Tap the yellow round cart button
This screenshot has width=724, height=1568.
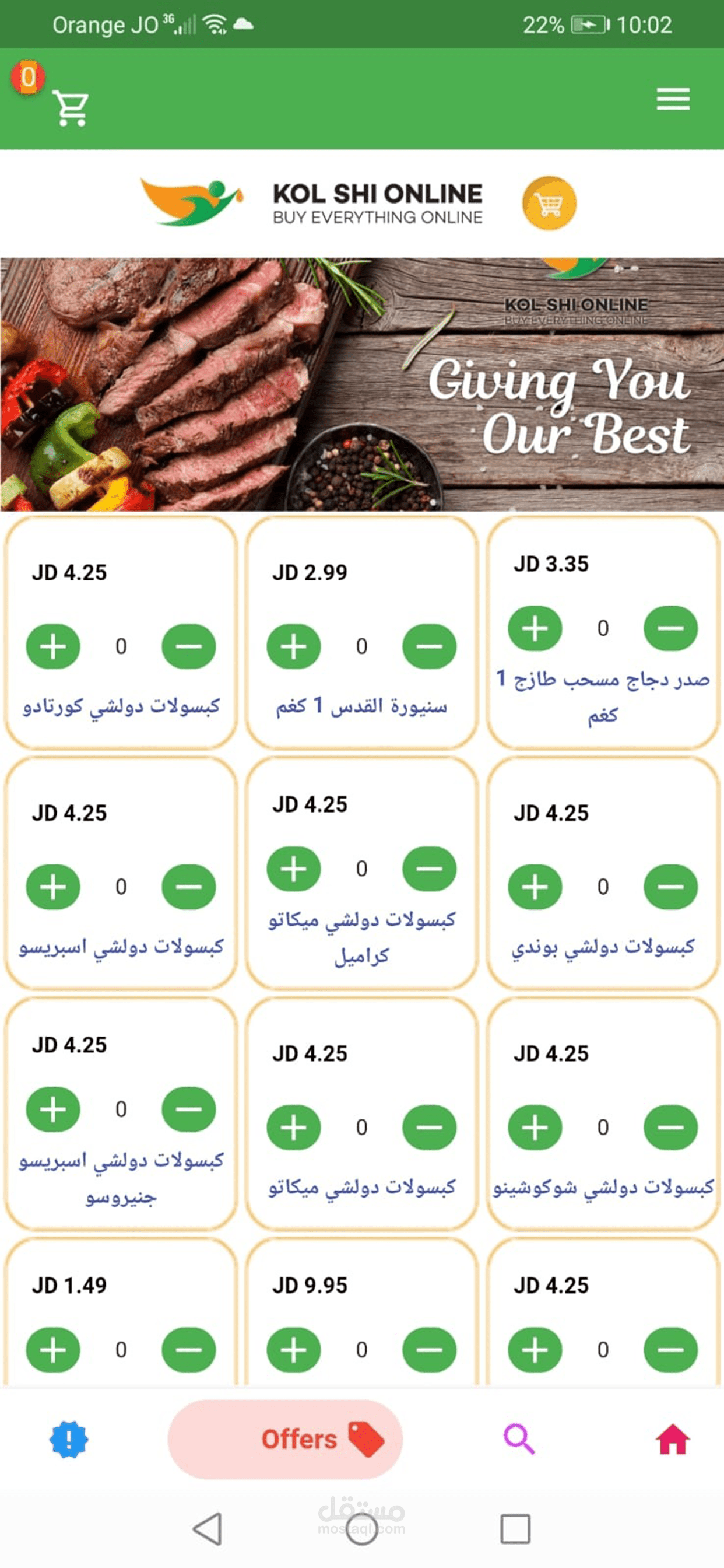click(549, 204)
